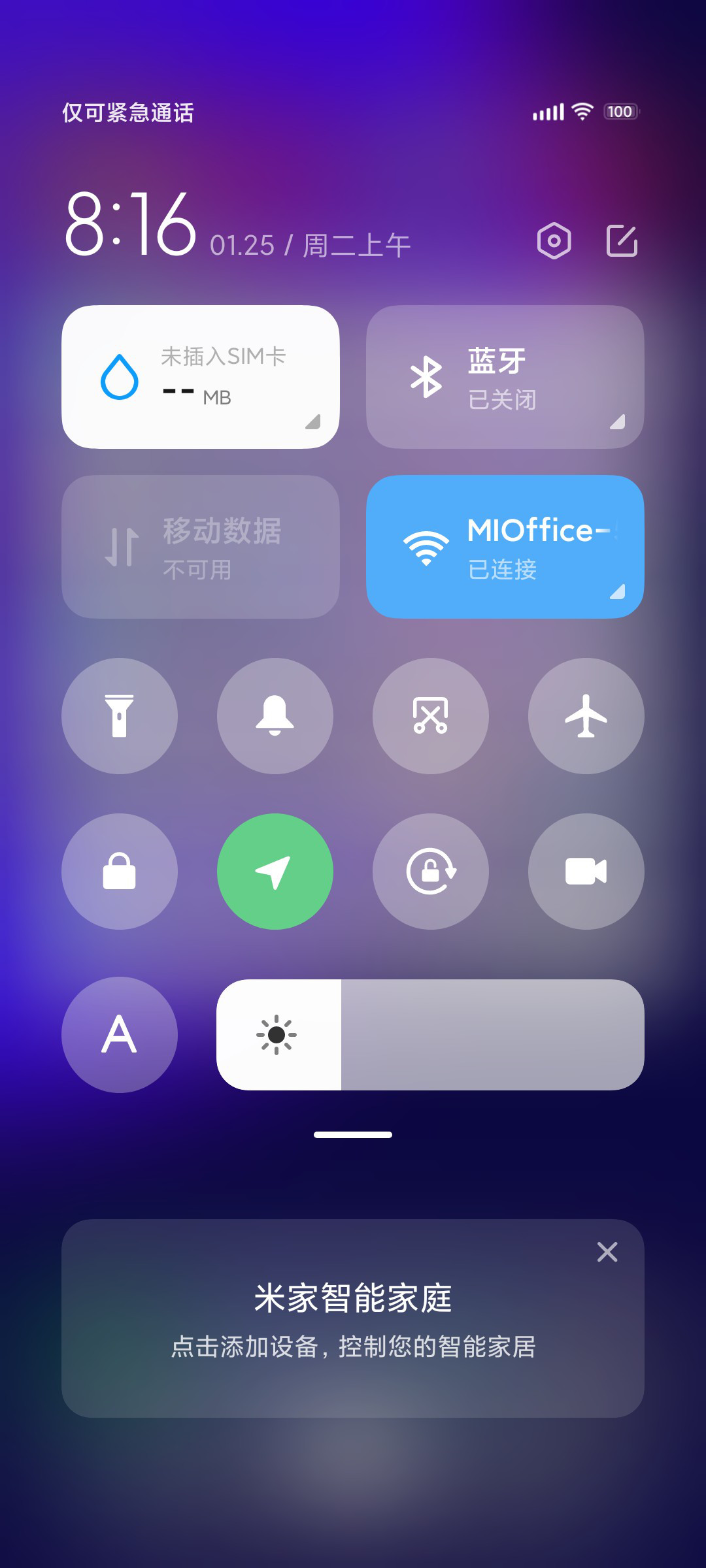Open settings from the hexagon gear icon
Image resolution: width=706 pixels, height=1568 pixels.
coord(554,240)
